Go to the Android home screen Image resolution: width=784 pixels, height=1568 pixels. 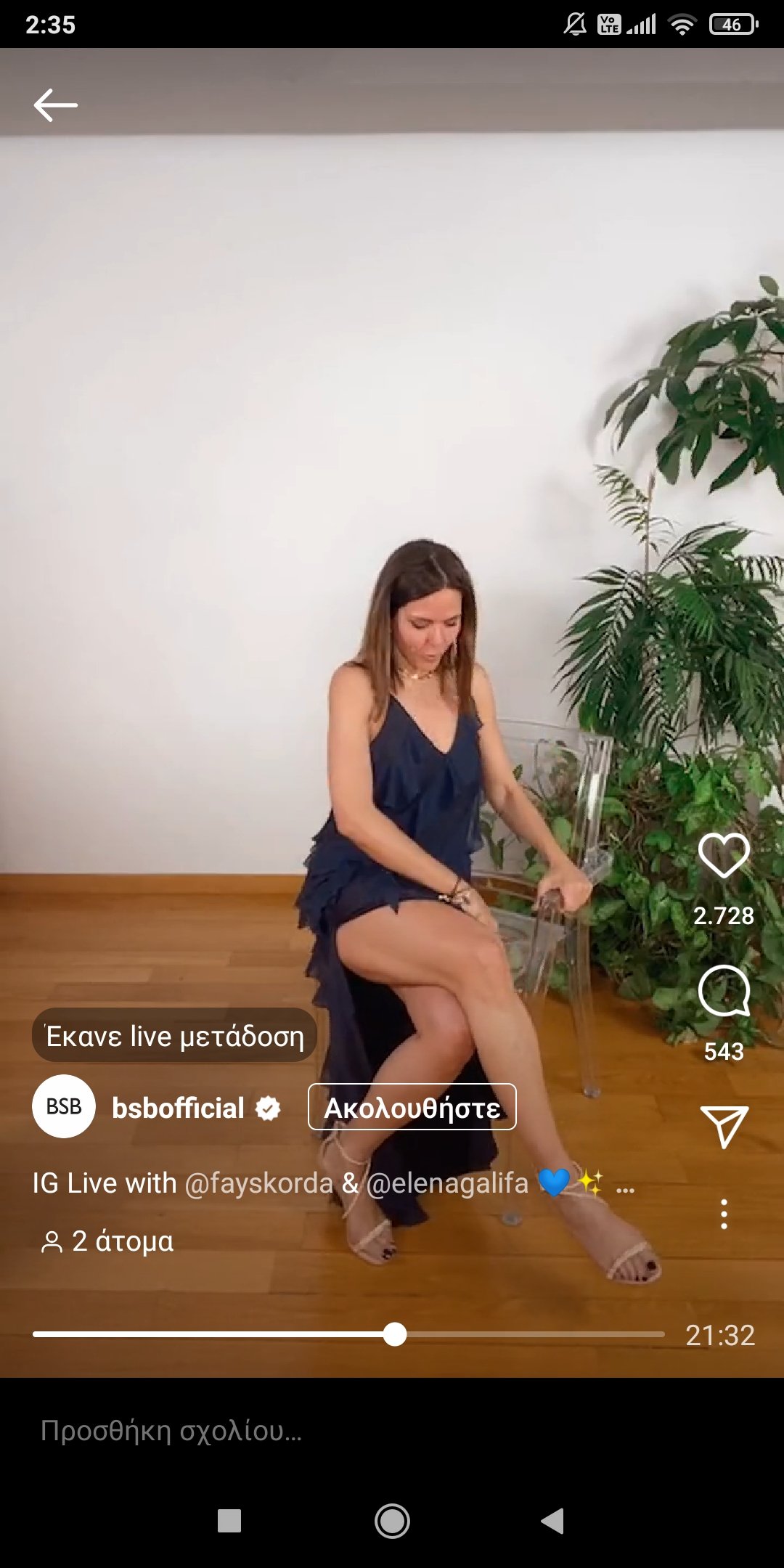tap(392, 1521)
